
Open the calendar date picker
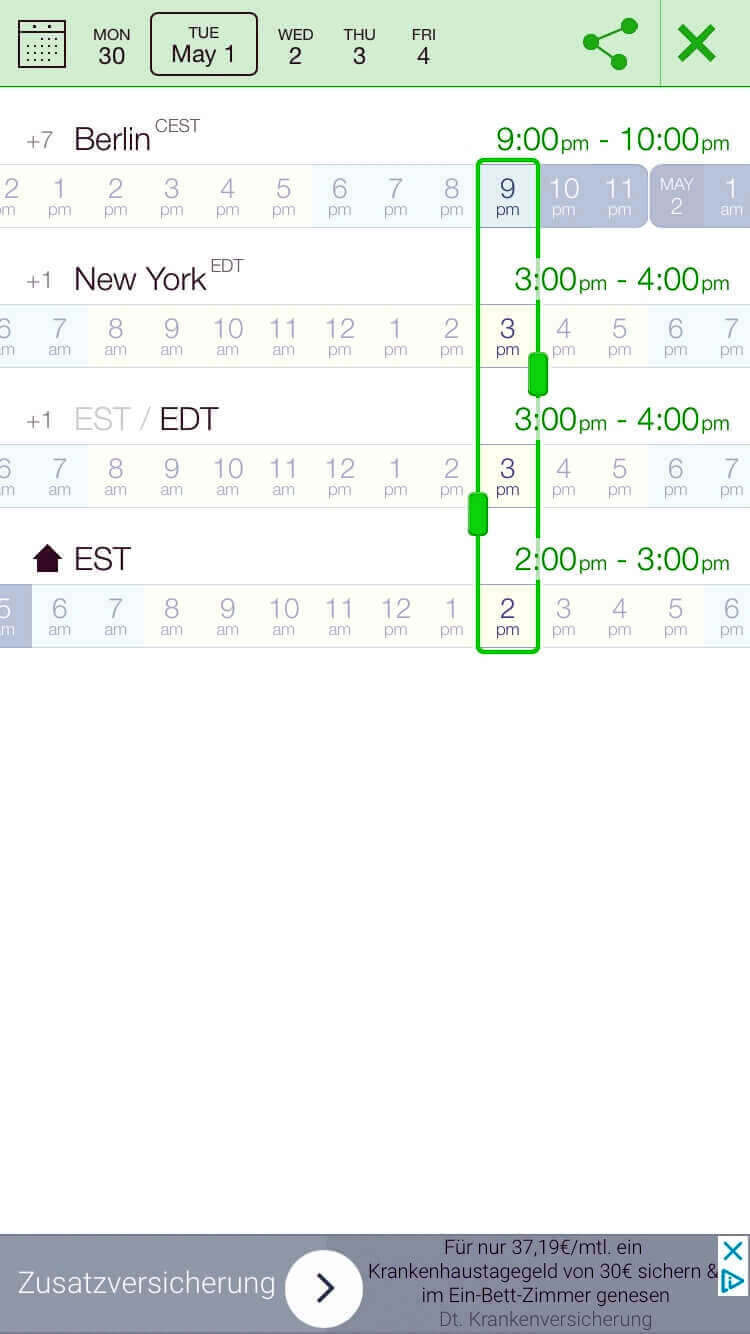coord(42,44)
